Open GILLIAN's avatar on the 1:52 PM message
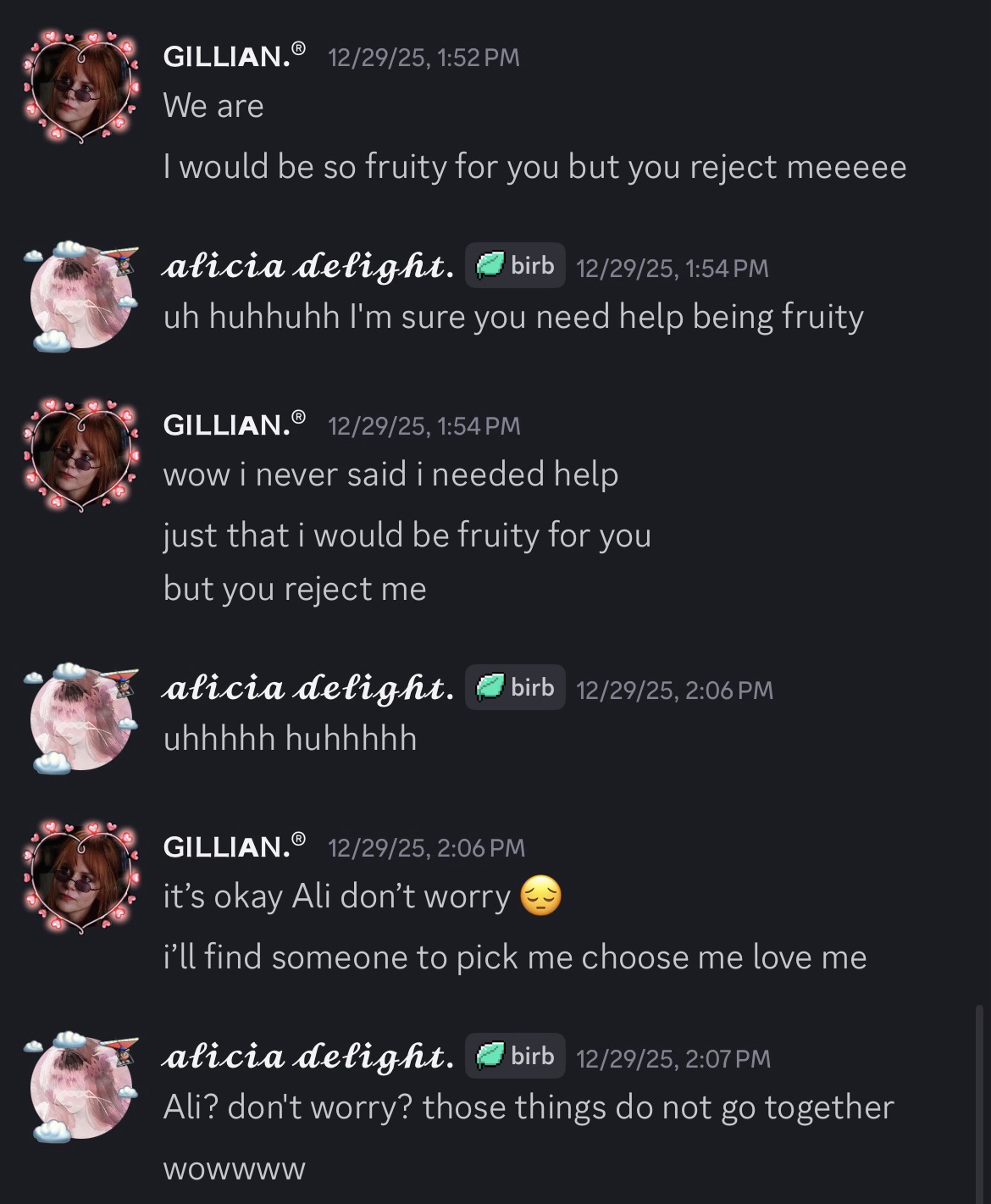 (80, 87)
